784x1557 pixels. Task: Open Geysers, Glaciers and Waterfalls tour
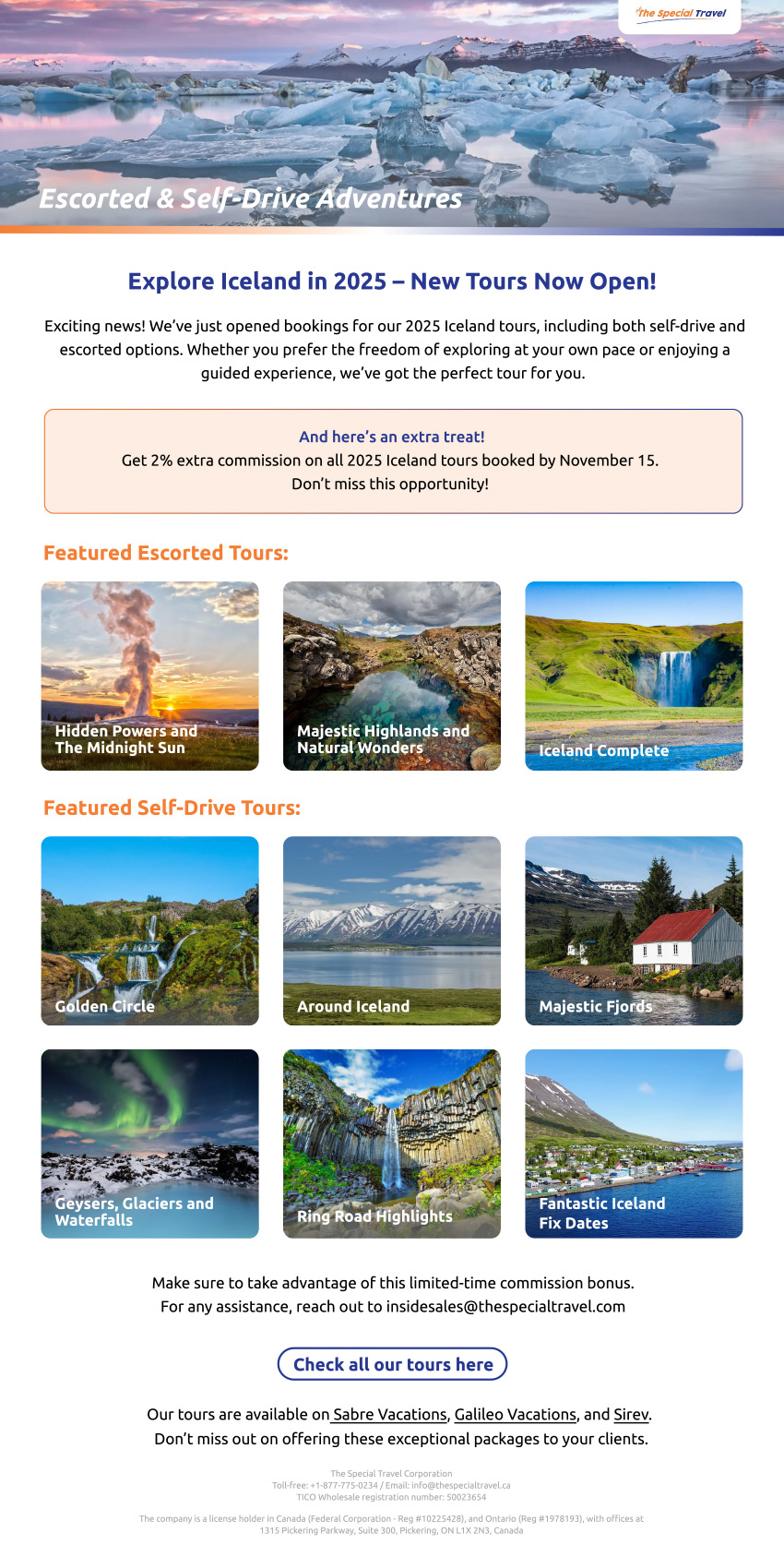(x=149, y=1143)
